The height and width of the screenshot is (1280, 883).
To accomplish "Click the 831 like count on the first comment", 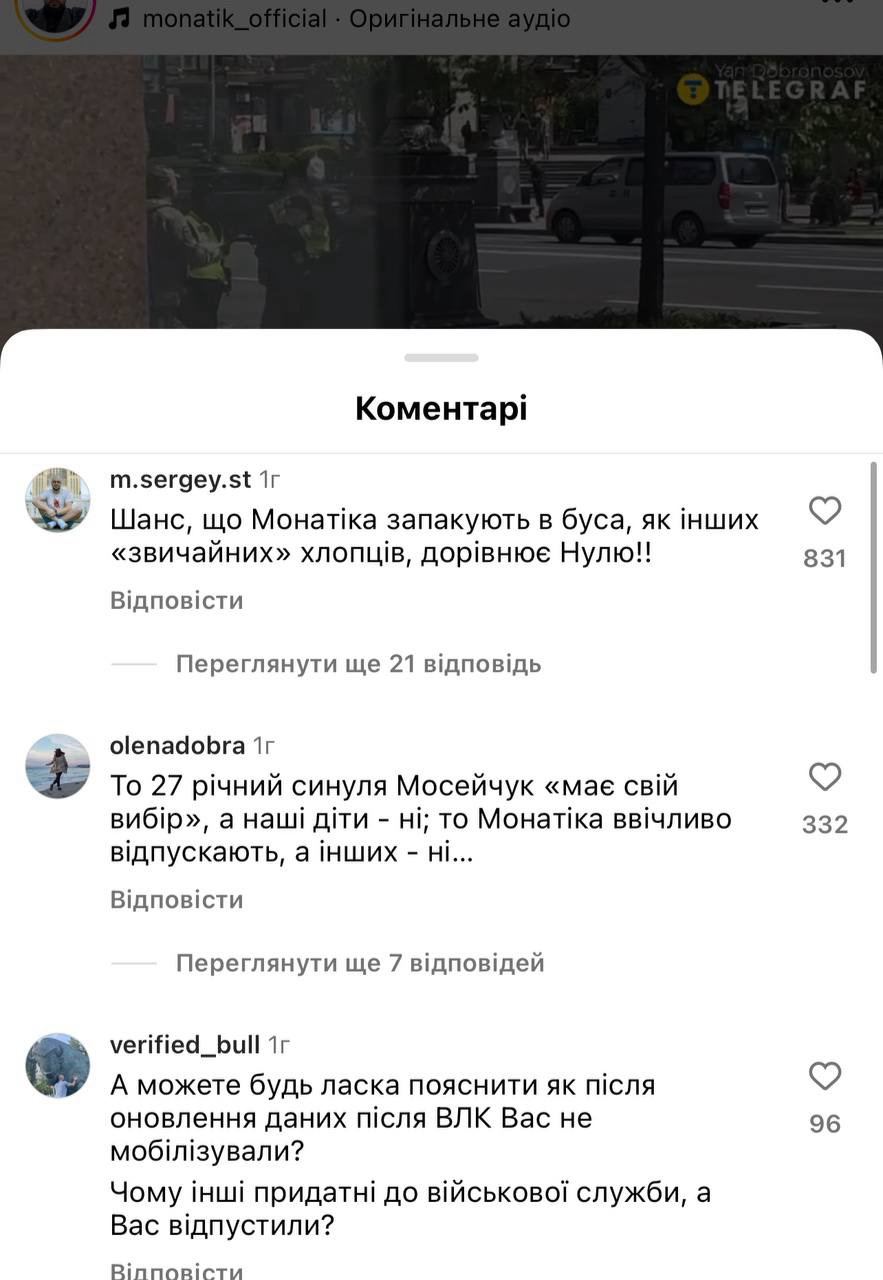I will [824, 558].
